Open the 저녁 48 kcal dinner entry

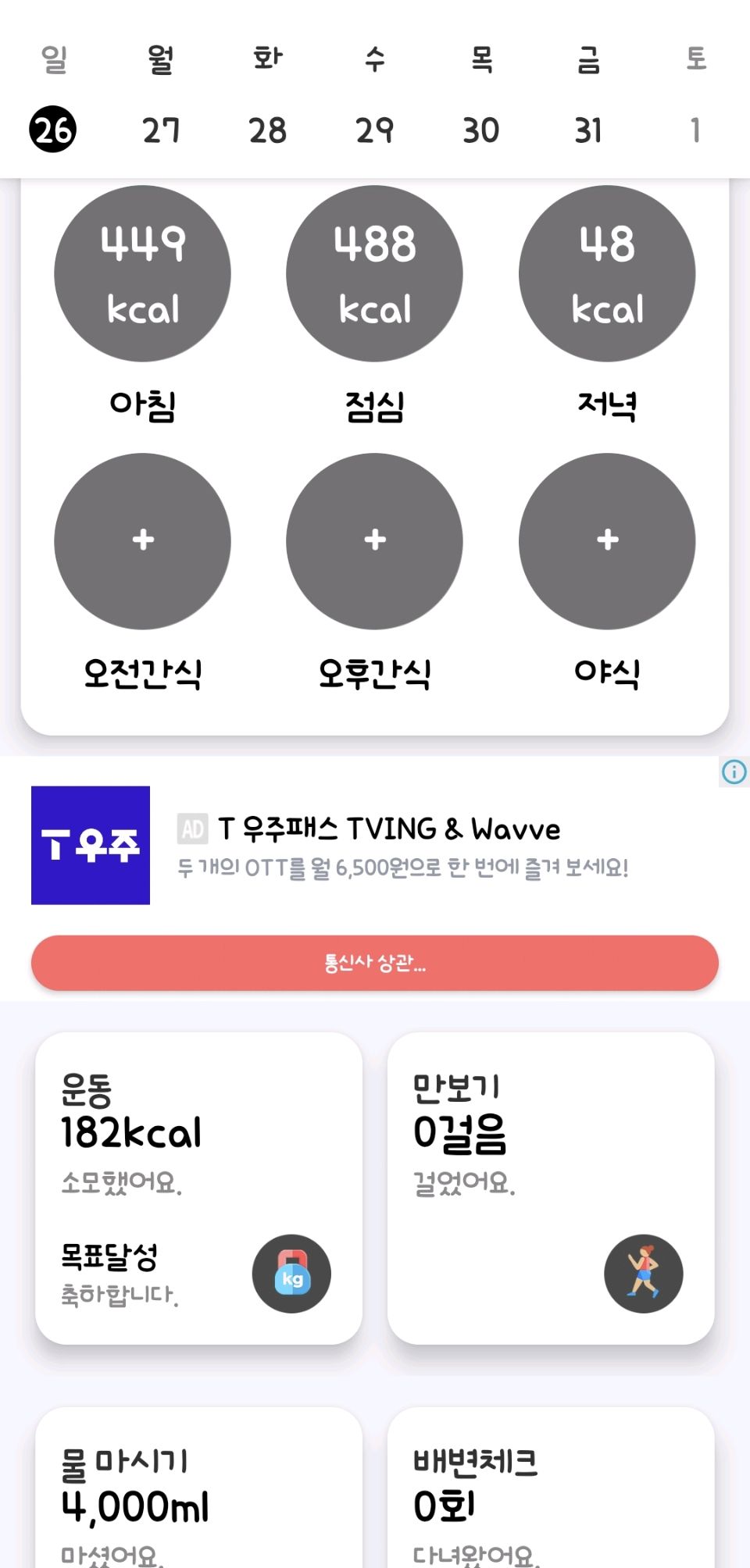click(x=607, y=273)
